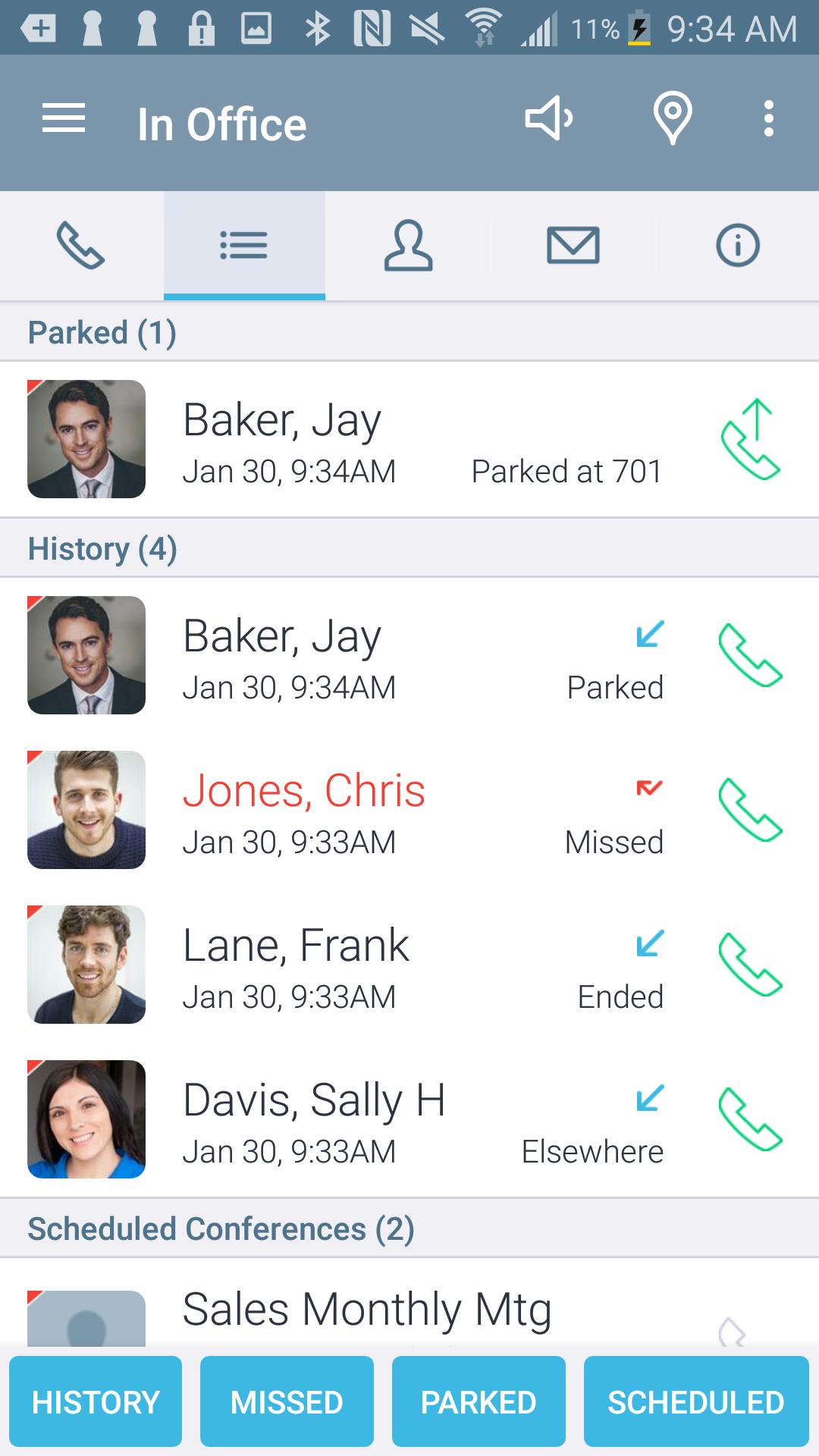Switch to the messages envelope tab
The image size is (819, 1456).
pos(573,246)
